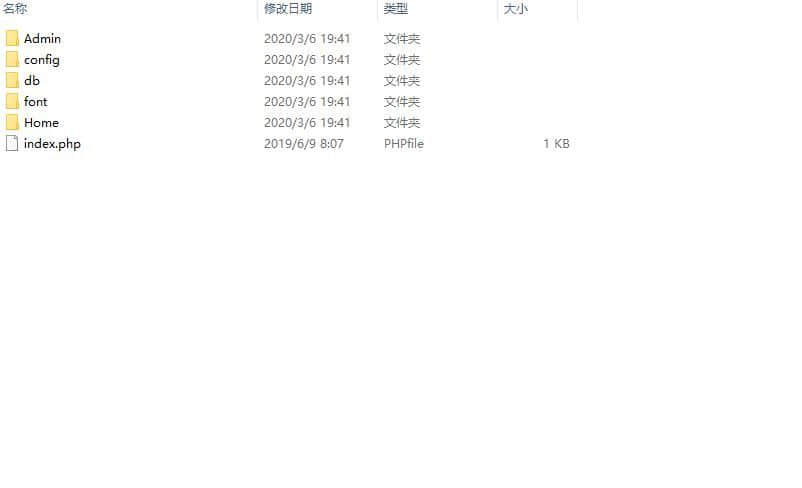
Task: Open the config folder
Action: coord(41,59)
